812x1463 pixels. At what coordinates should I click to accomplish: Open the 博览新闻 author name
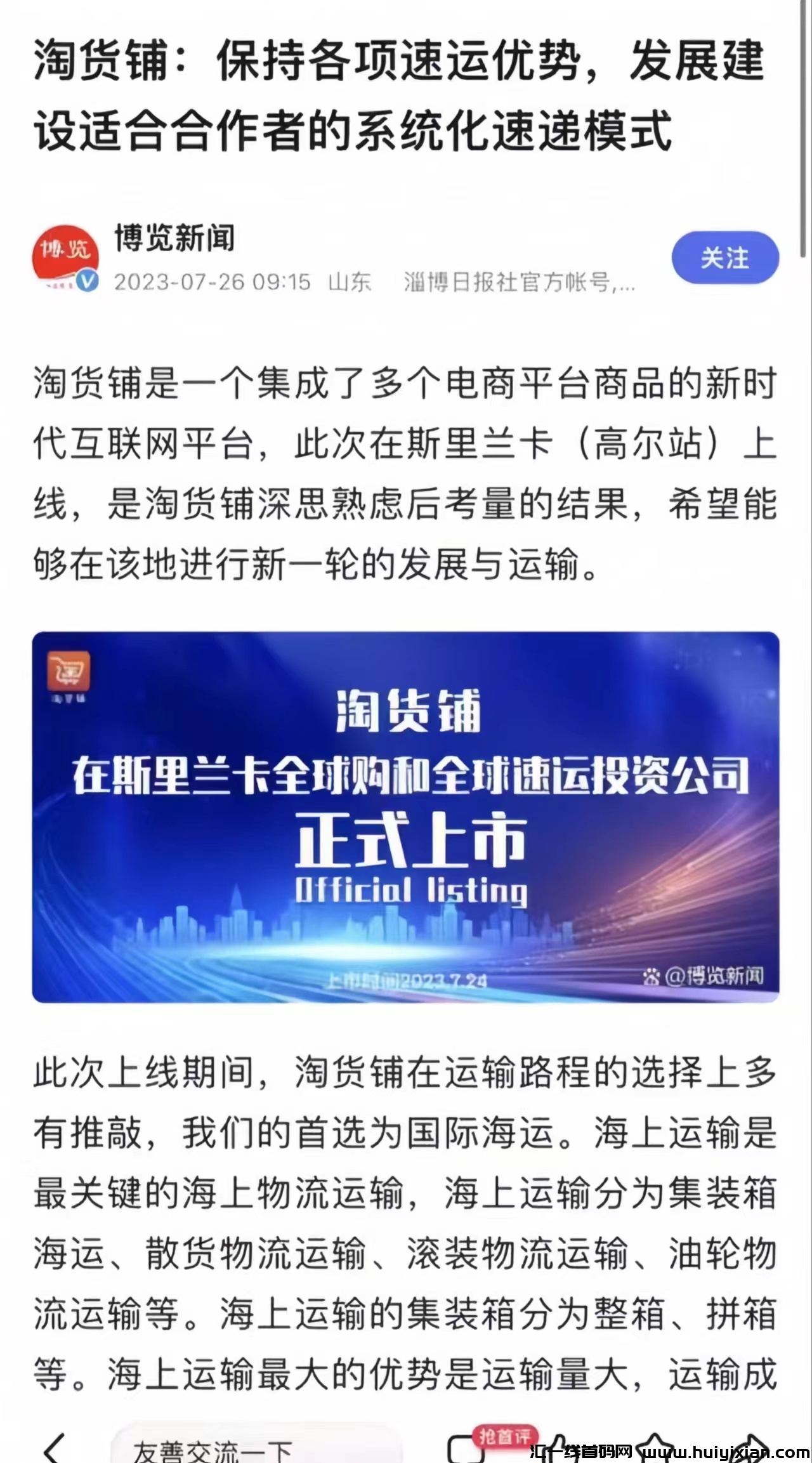click(174, 239)
